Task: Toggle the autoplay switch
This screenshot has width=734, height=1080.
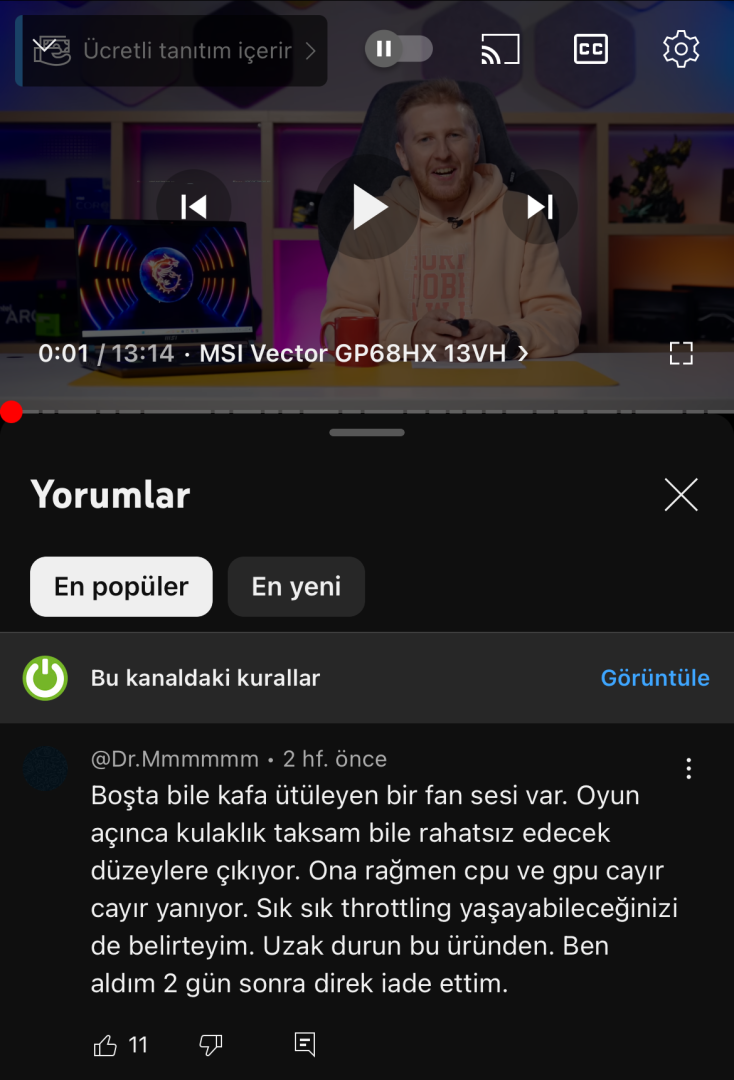Action: [398, 49]
